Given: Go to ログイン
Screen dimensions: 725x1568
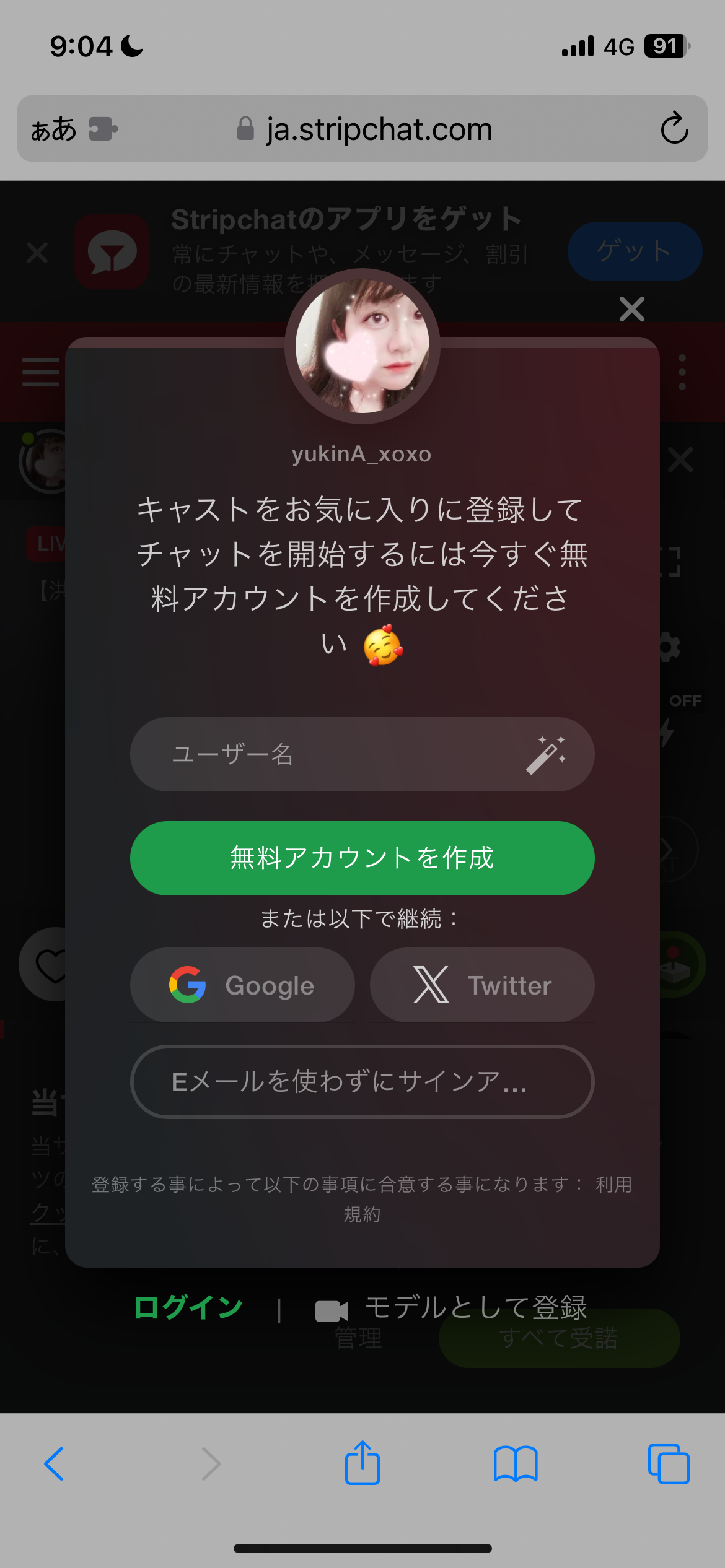Looking at the screenshot, I should pos(188,1307).
